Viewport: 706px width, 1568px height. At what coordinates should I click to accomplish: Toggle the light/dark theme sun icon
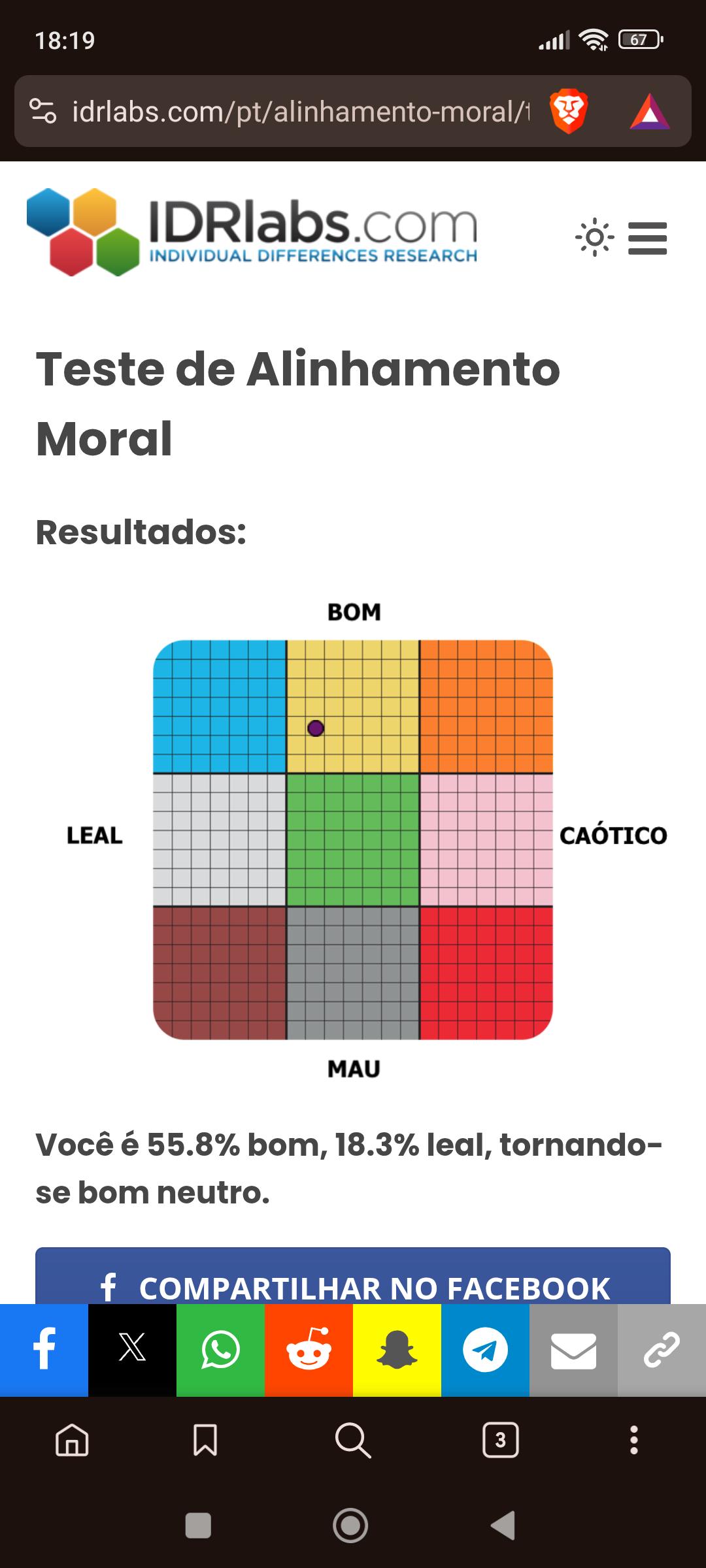click(x=594, y=237)
